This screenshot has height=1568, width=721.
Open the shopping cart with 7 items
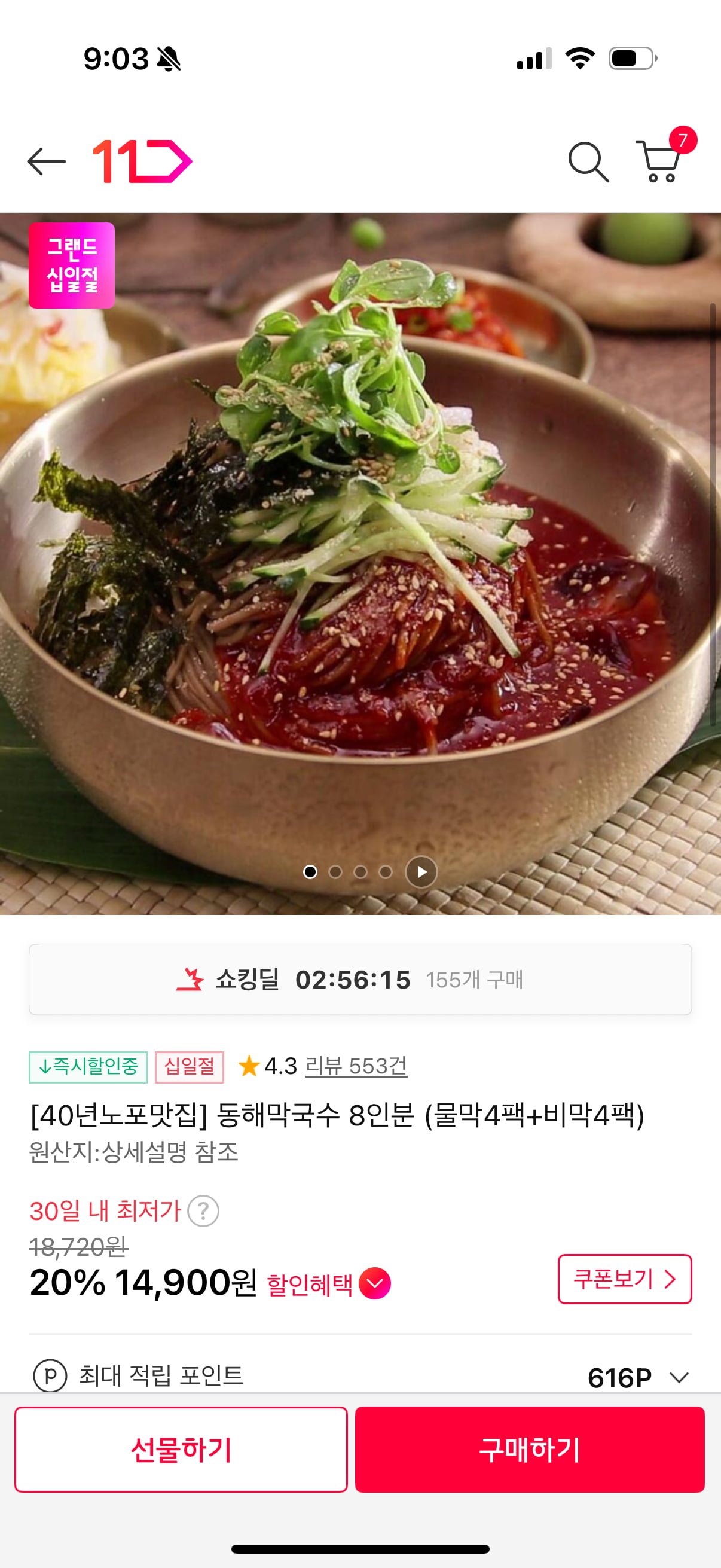tap(659, 161)
